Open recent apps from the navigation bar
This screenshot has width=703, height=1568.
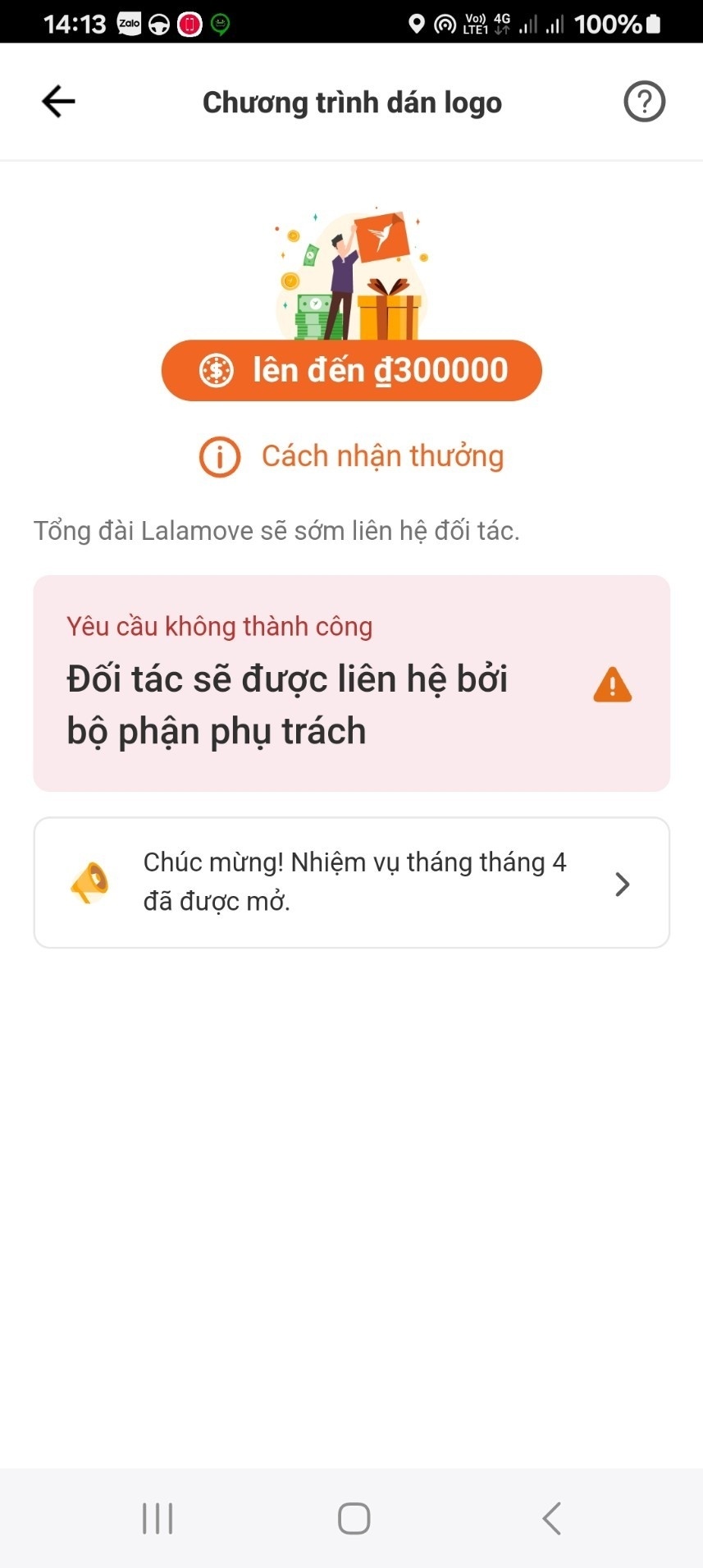point(157,1518)
